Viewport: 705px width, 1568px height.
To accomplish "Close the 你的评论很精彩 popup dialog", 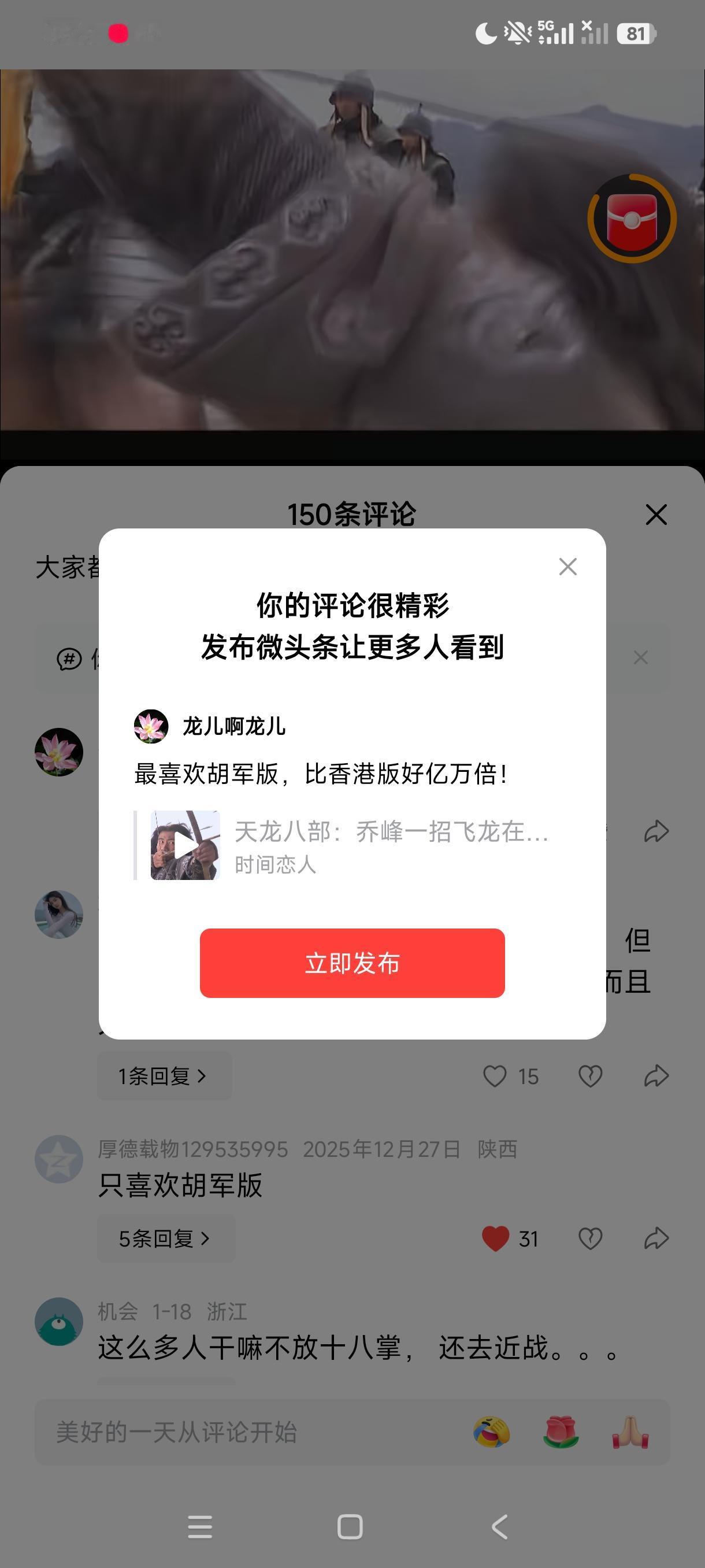I will (x=567, y=567).
